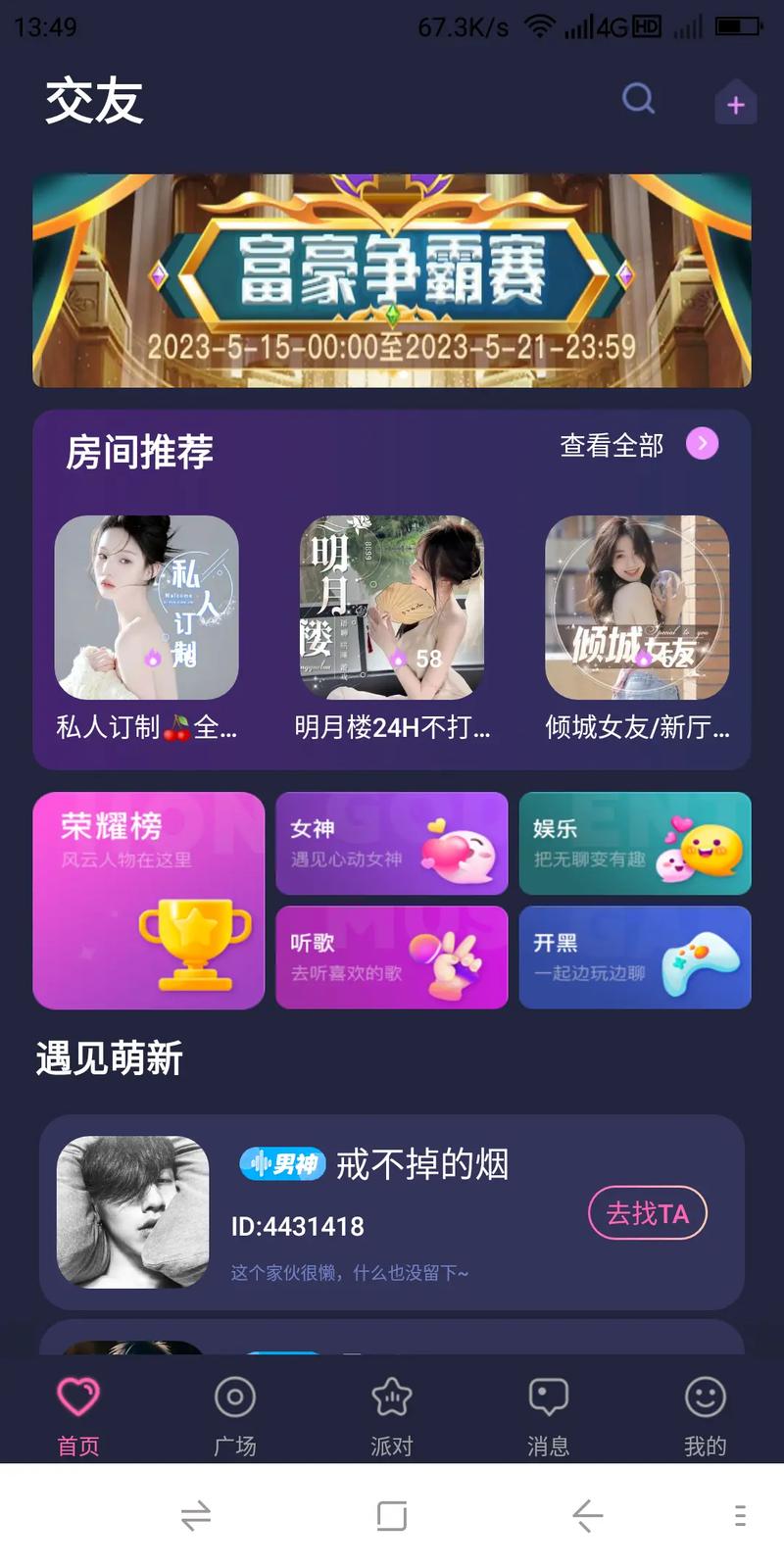Image resolution: width=784 pixels, height=1568 pixels.
Task: Tap 去找TA for 戒不掉的烟
Action: pos(647,1213)
